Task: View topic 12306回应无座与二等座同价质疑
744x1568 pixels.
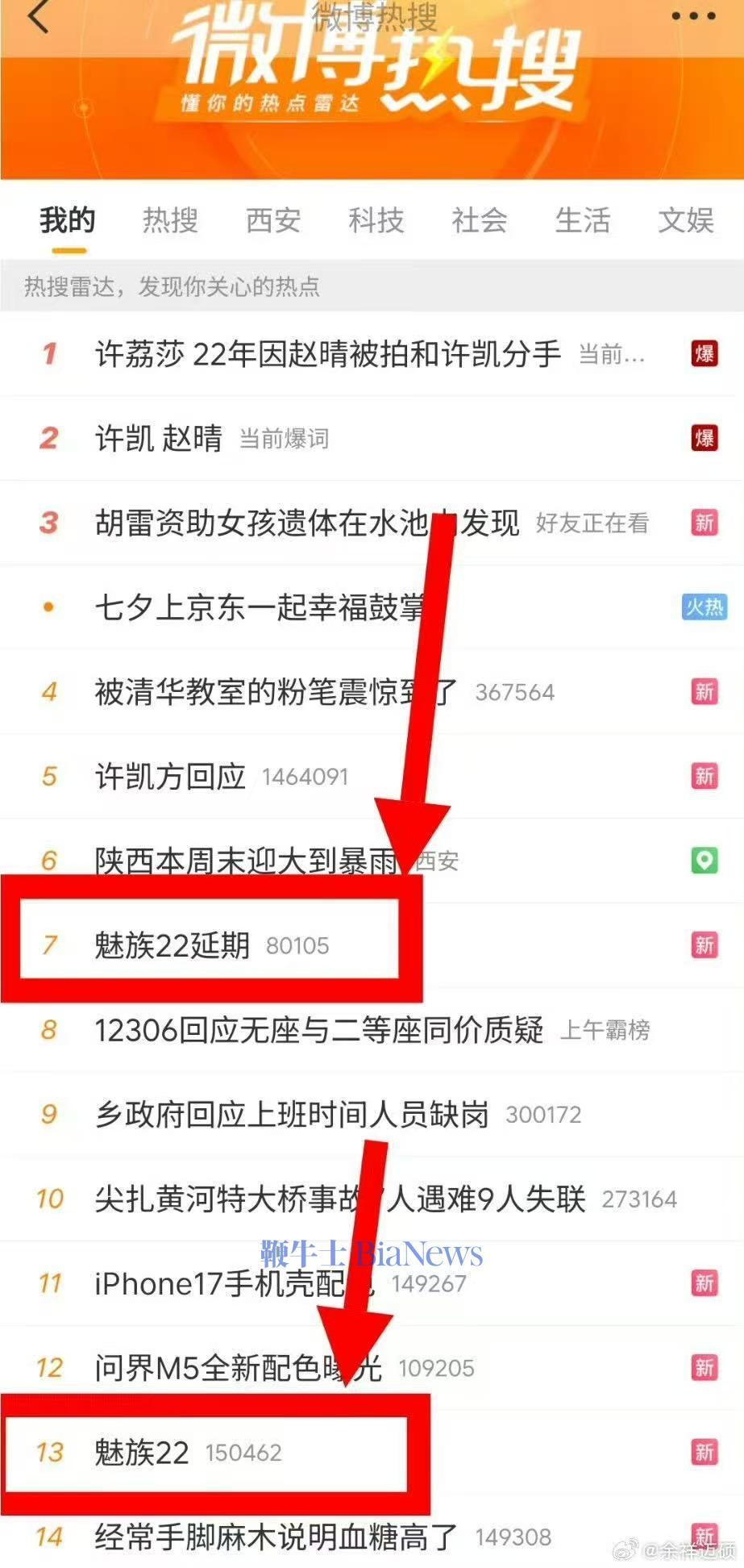Action: [318, 1030]
